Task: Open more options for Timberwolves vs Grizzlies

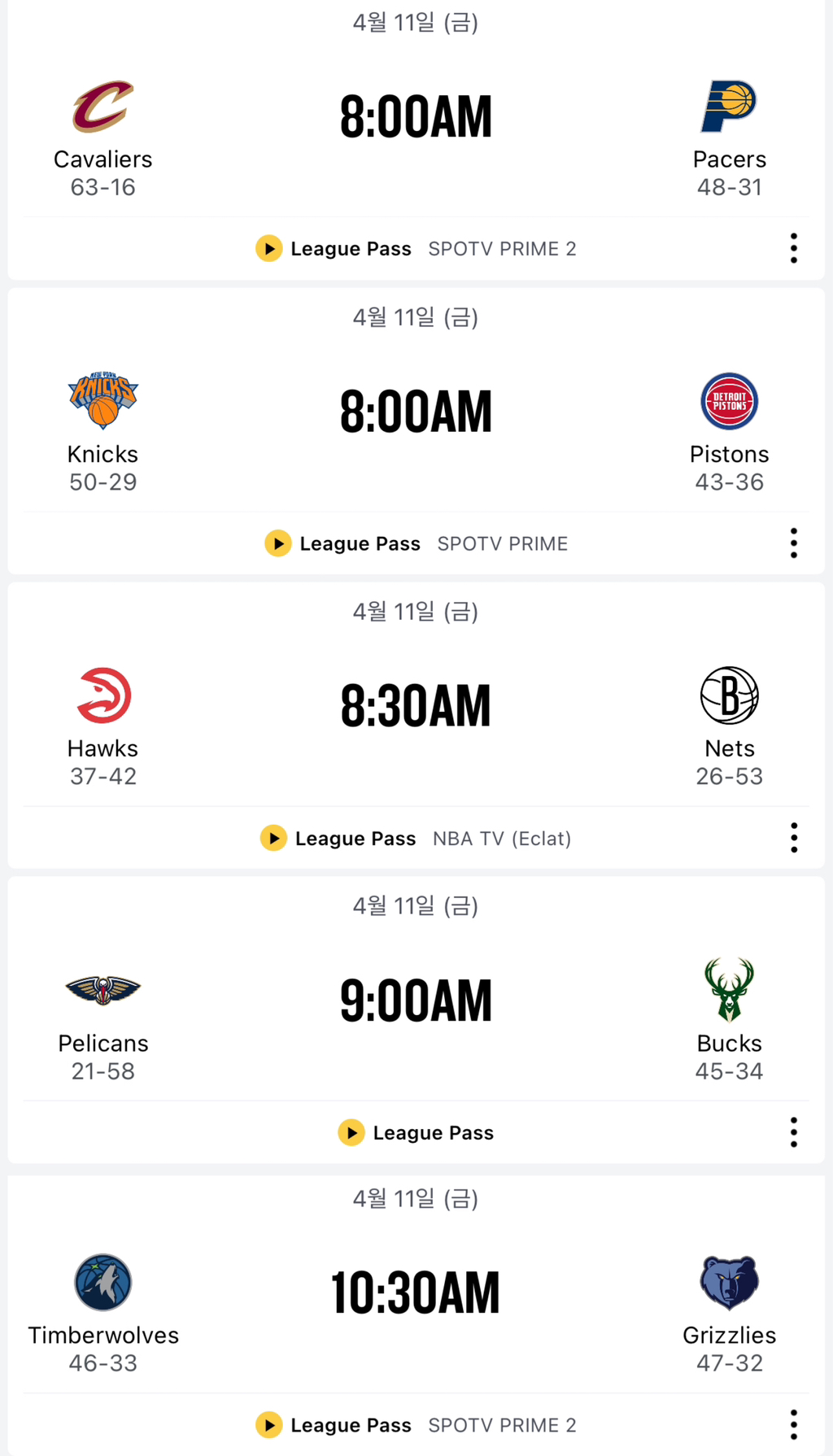Action: click(794, 1425)
